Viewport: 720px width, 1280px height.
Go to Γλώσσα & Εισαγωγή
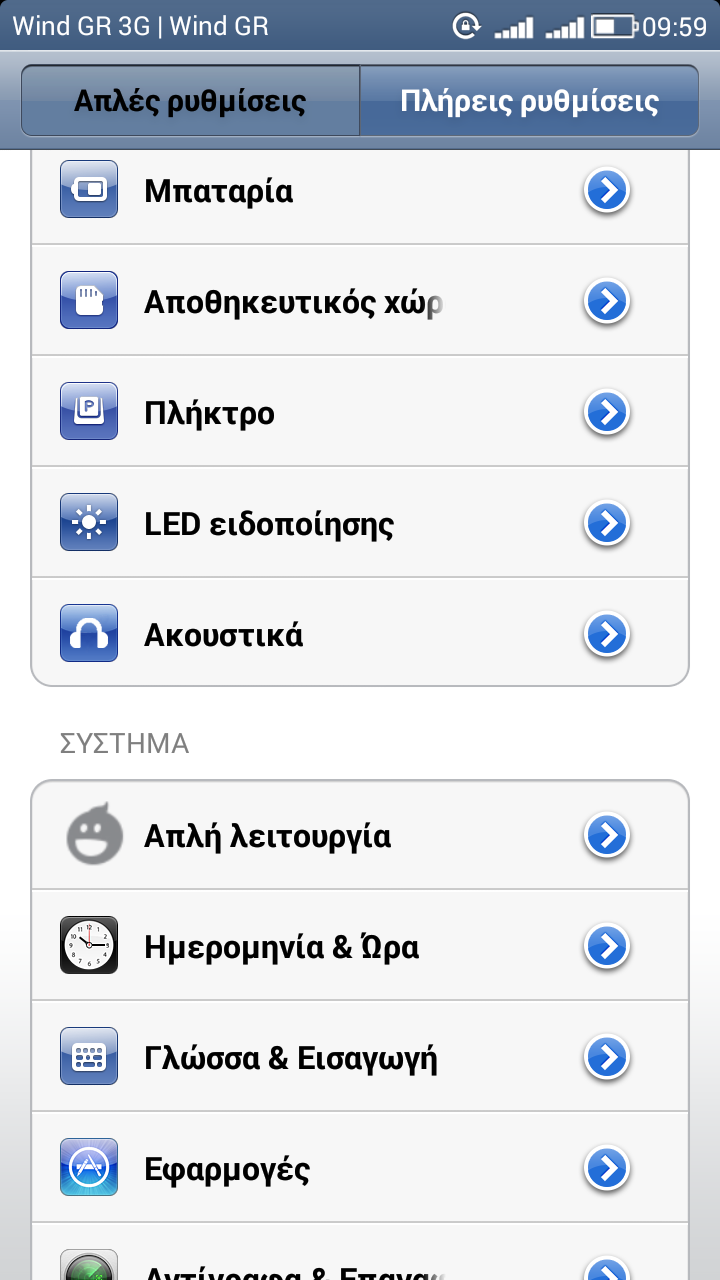tap(360, 1056)
